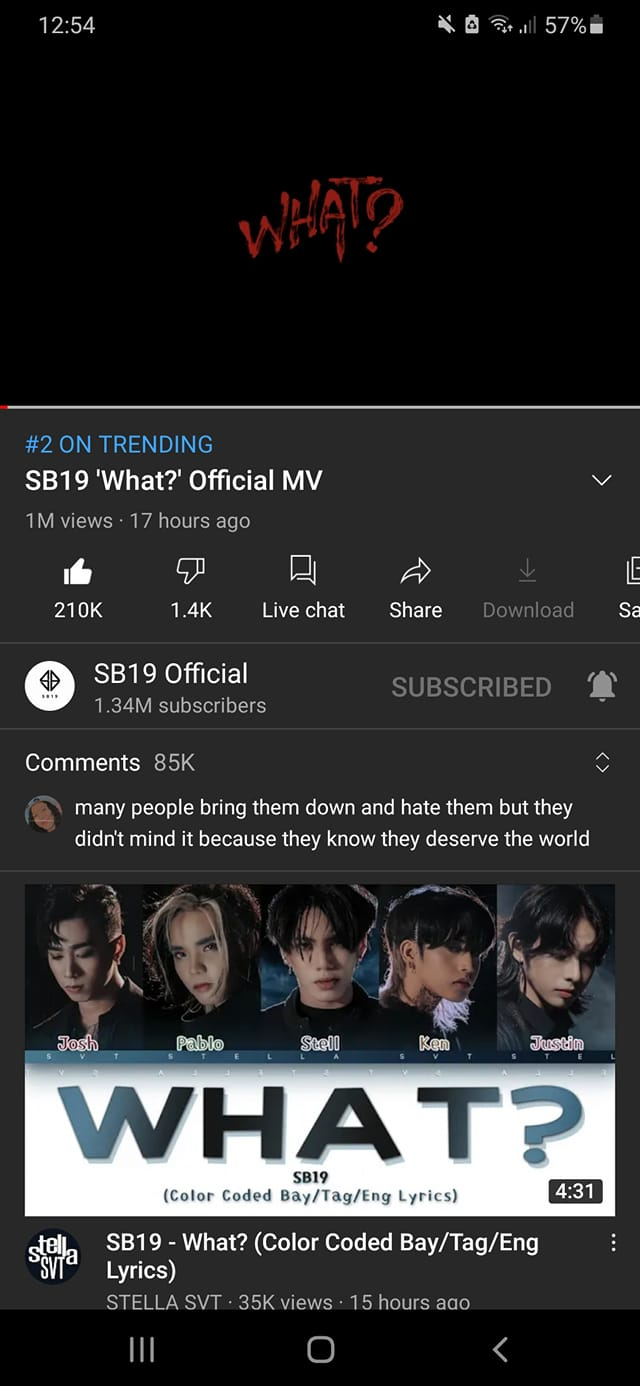Expand the Comments section
The width and height of the screenshot is (640, 1386).
click(601, 763)
